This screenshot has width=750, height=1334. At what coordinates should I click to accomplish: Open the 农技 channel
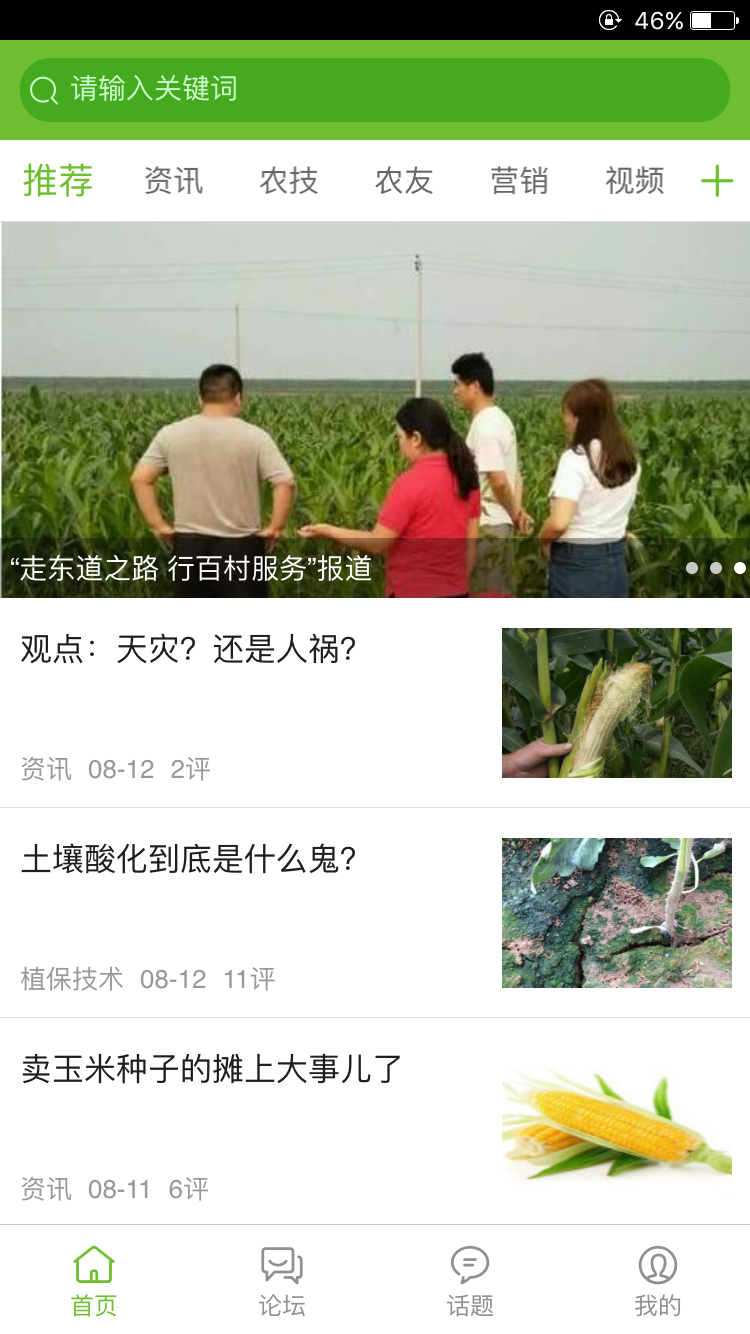click(289, 181)
